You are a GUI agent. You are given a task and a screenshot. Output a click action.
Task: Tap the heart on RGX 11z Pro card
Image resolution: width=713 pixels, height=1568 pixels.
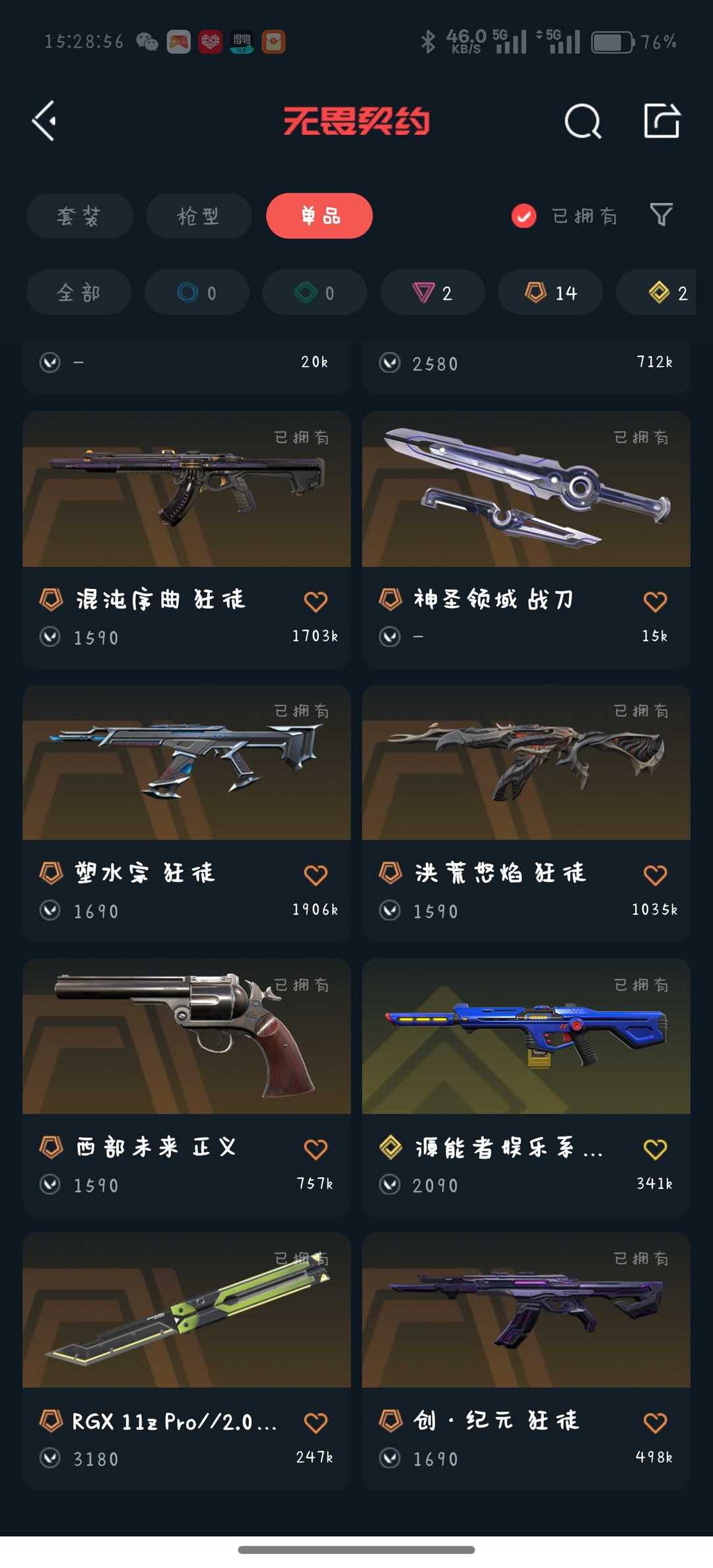316,1421
